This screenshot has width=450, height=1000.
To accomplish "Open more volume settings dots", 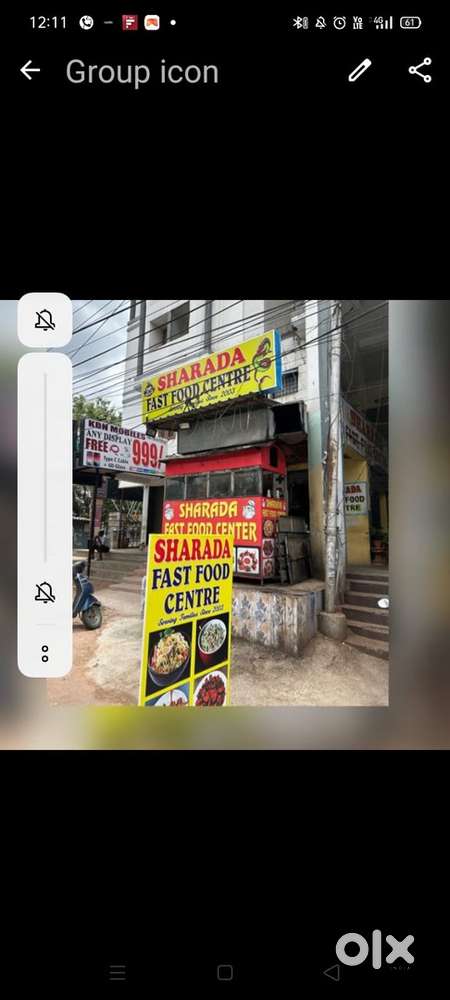I will click(x=45, y=654).
